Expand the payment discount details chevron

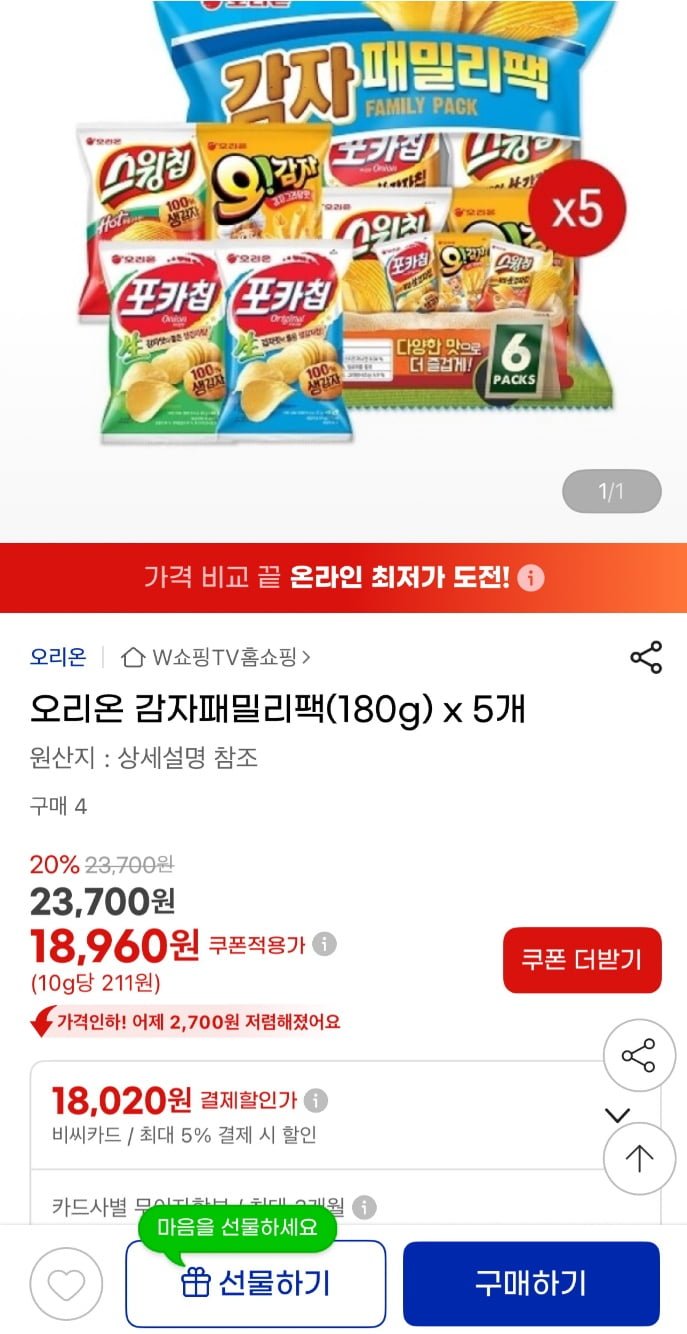tap(618, 1114)
